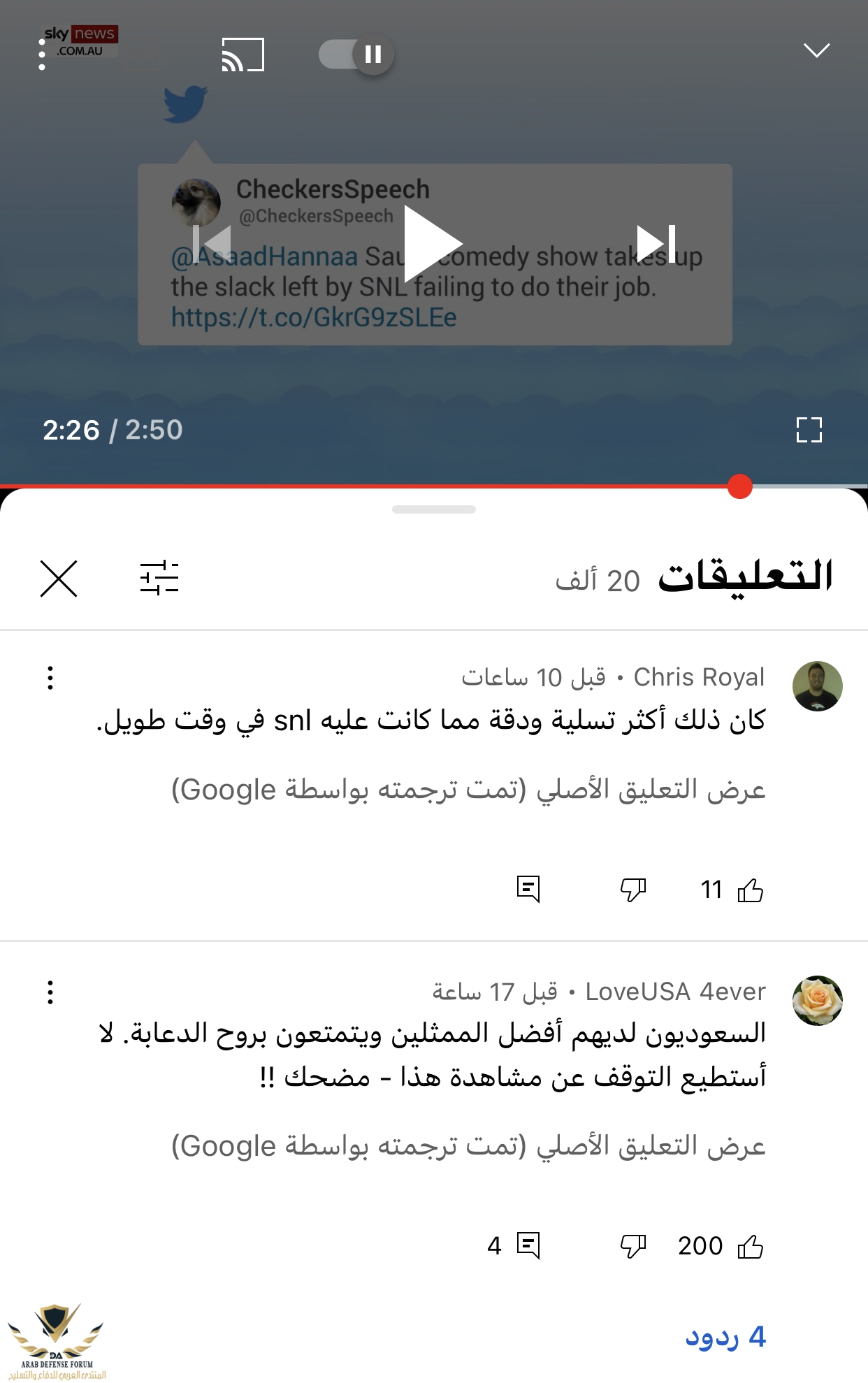Screen dimensions: 868x1383
Task: Show original of LoveUSA 4ever's comment
Action: tap(468, 1146)
